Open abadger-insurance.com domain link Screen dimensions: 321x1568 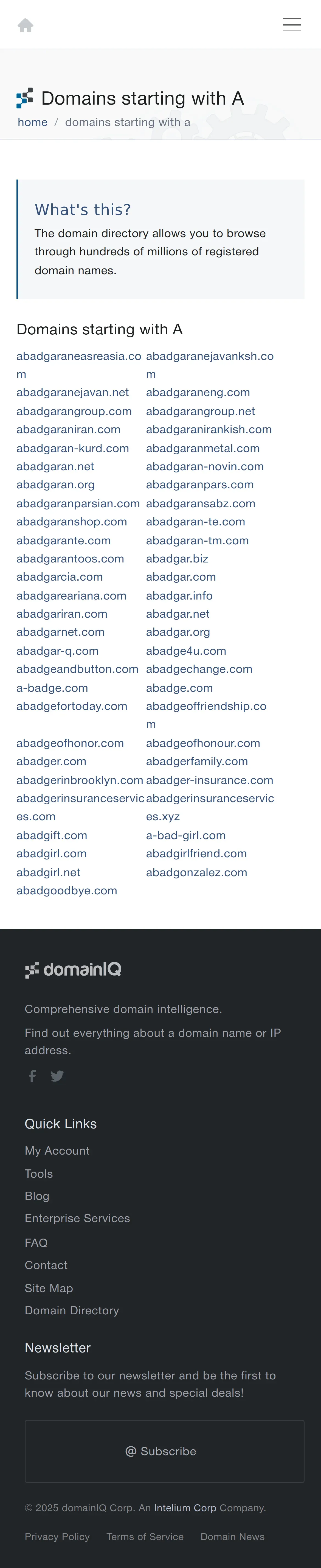(x=210, y=780)
